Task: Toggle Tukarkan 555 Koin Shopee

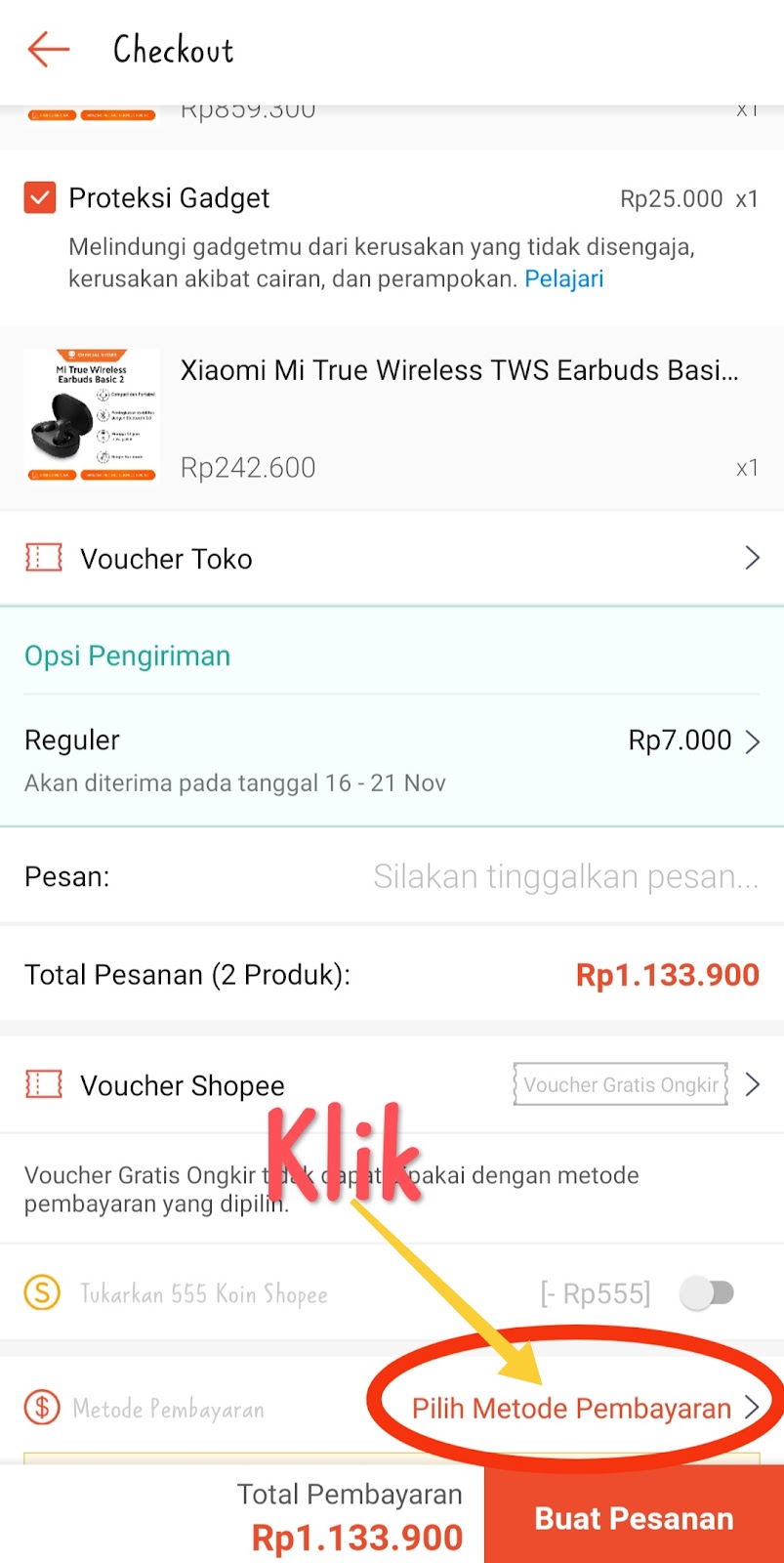Action: tap(707, 1293)
